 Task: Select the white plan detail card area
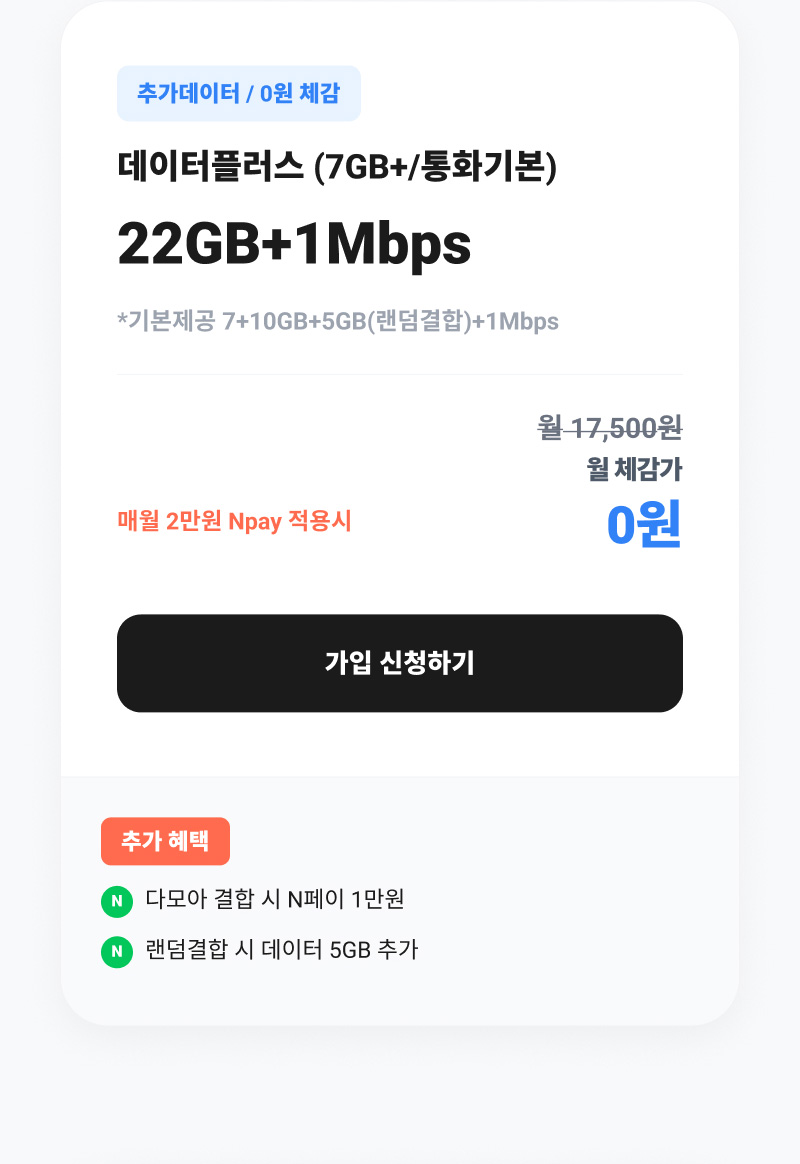[400, 400]
